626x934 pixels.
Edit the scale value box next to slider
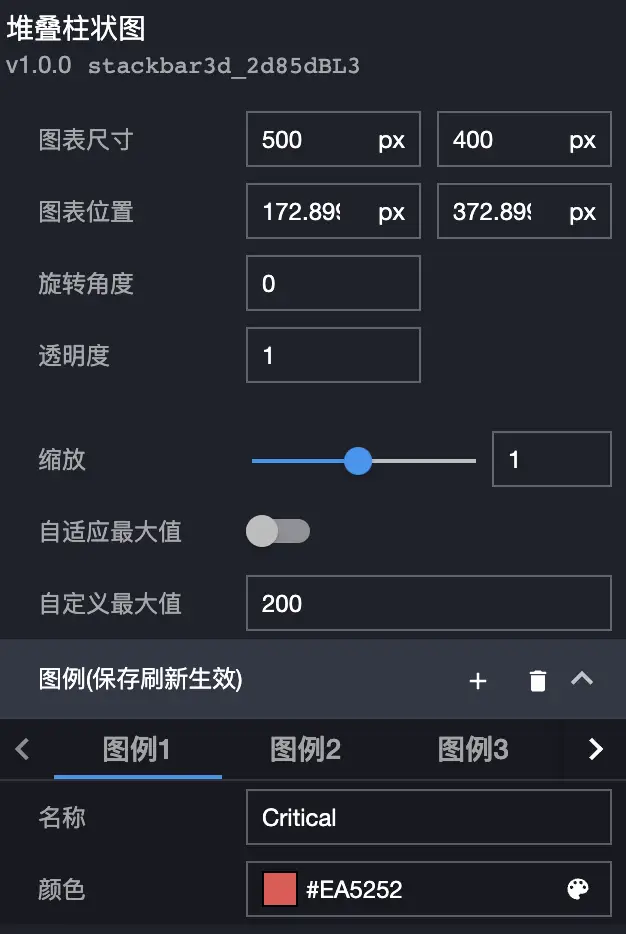coord(550,460)
